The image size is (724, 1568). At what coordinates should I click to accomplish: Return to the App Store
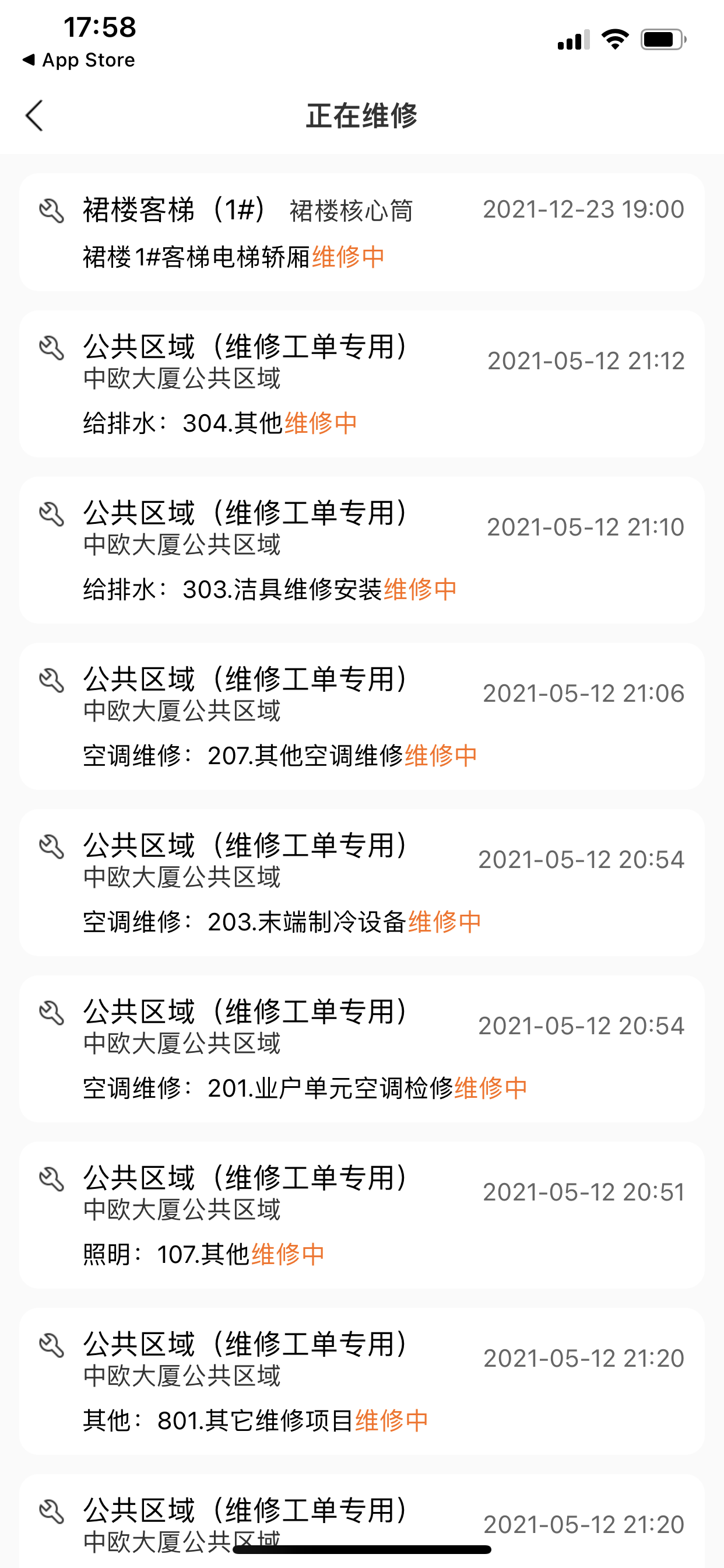pyautogui.click(x=79, y=60)
